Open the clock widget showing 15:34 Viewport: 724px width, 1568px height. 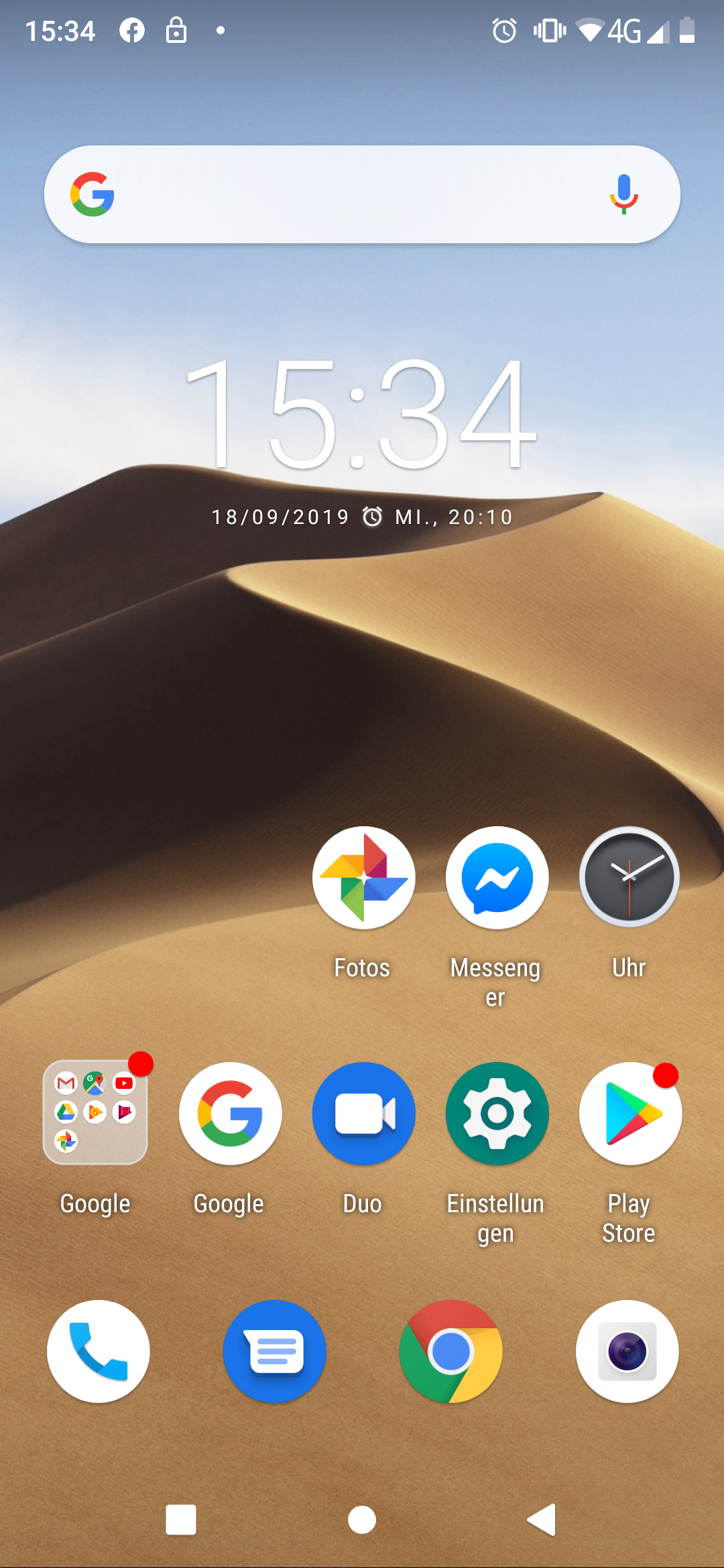362,413
